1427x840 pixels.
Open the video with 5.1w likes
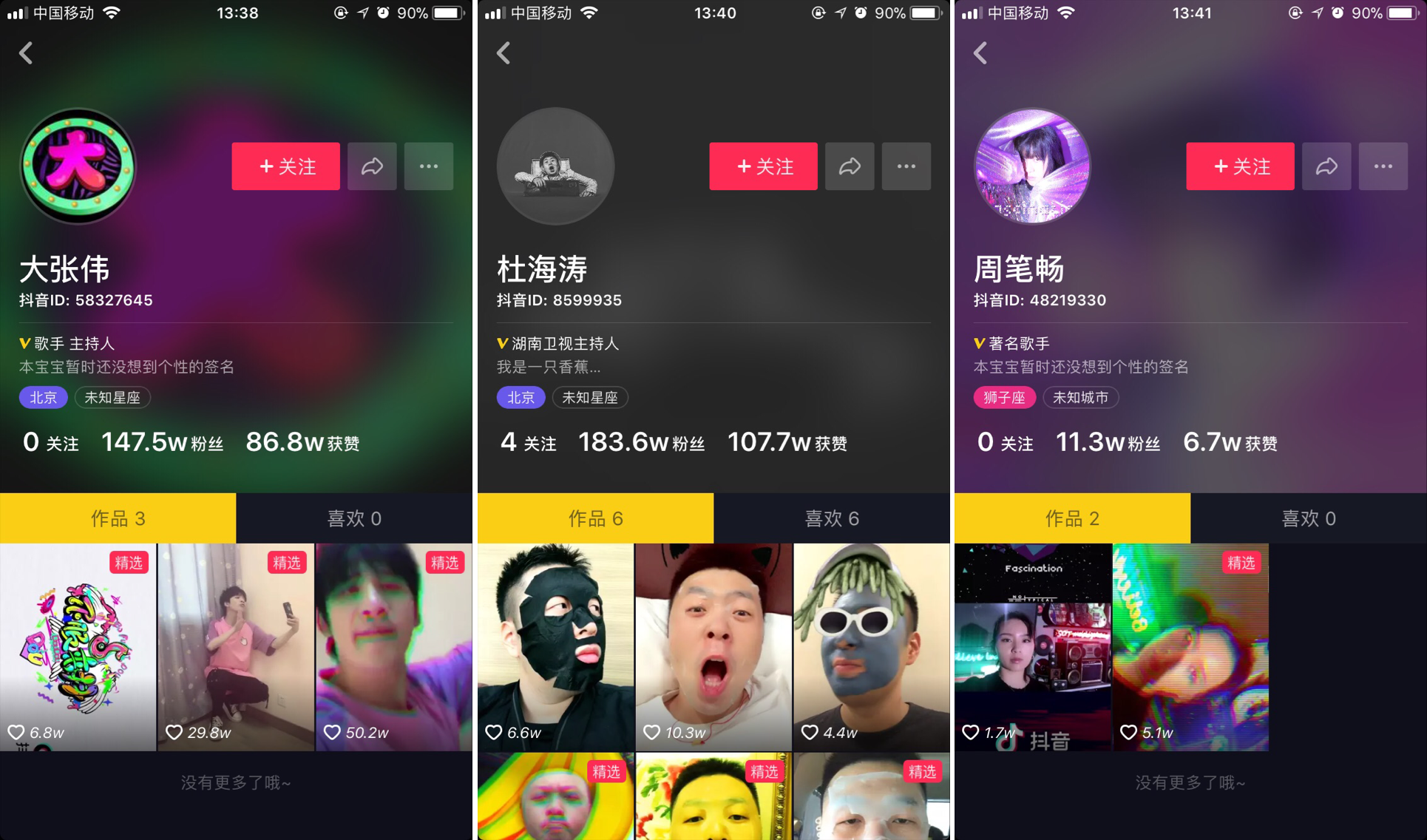[1190, 647]
